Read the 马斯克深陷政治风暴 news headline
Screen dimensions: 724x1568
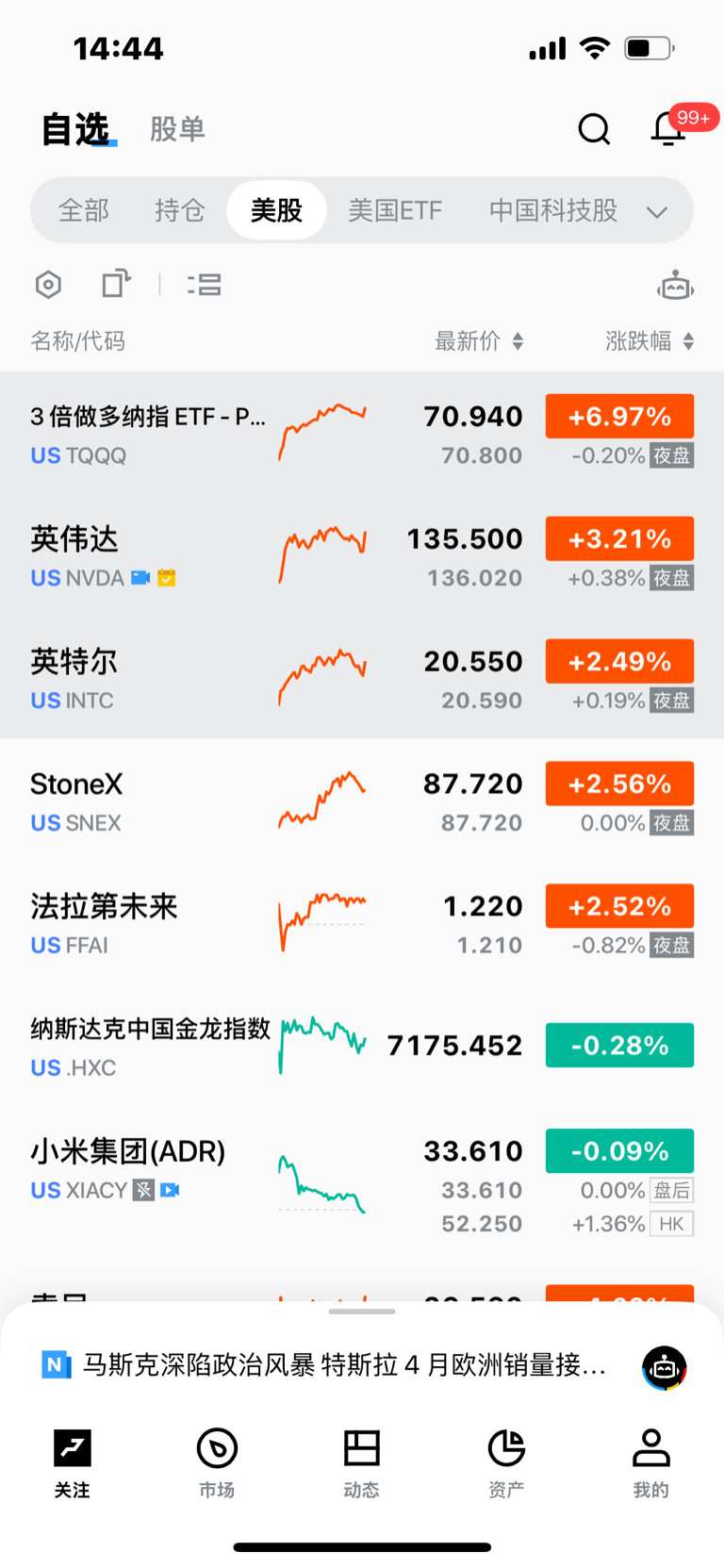(344, 1364)
